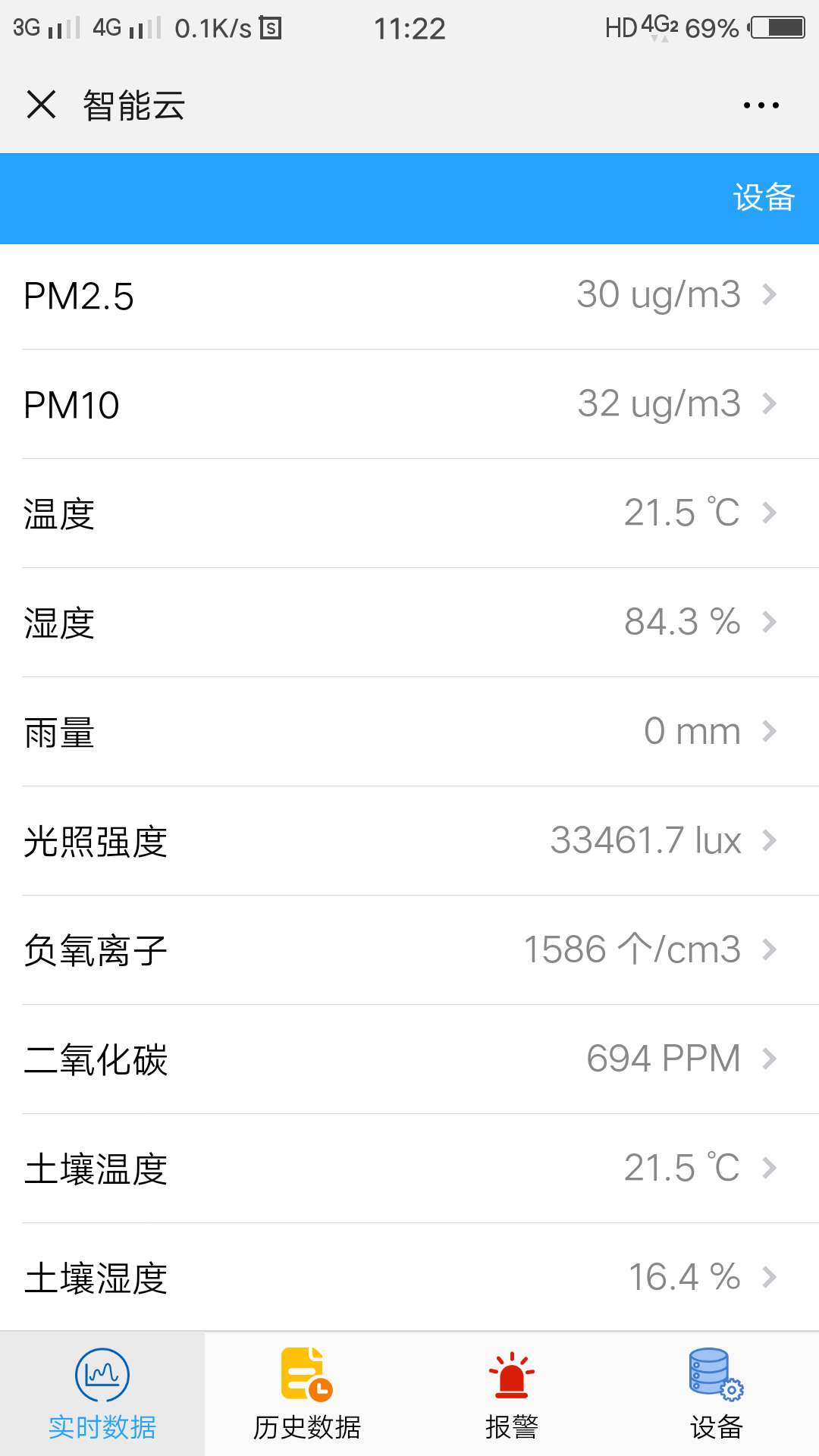Select the 湿度 84.3 % row

click(409, 623)
